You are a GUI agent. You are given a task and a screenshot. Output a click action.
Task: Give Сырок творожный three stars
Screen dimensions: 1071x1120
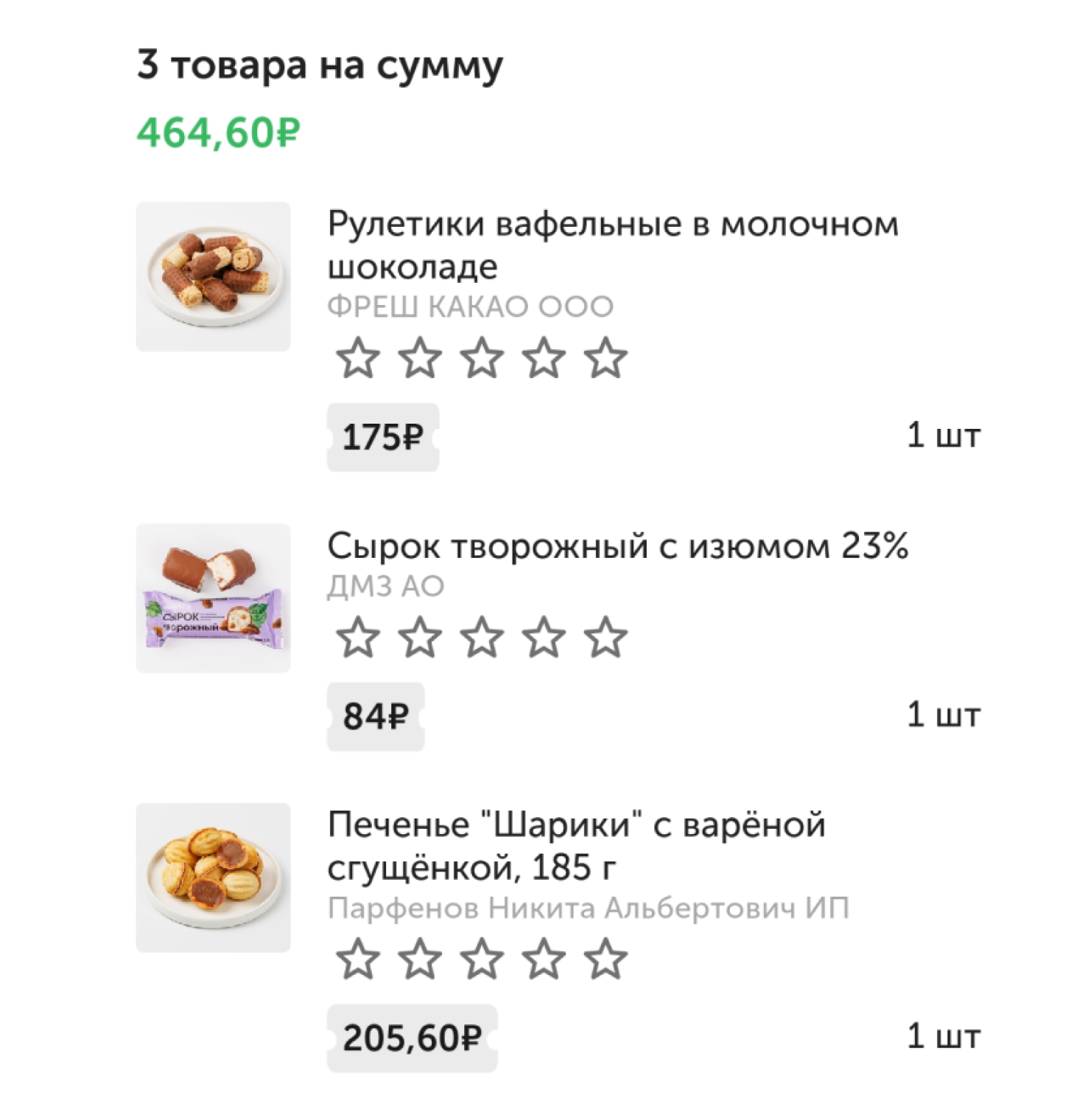click(482, 637)
